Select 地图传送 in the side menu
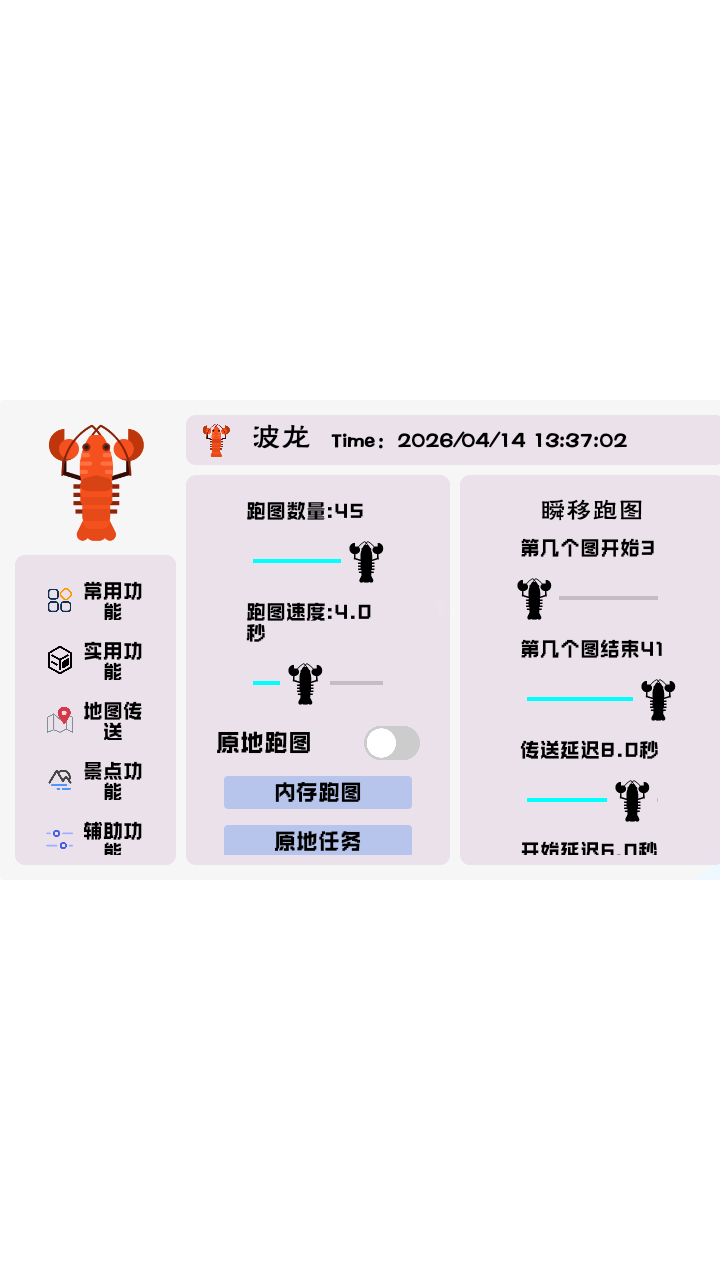This screenshot has height=1280, width=720. (95, 721)
